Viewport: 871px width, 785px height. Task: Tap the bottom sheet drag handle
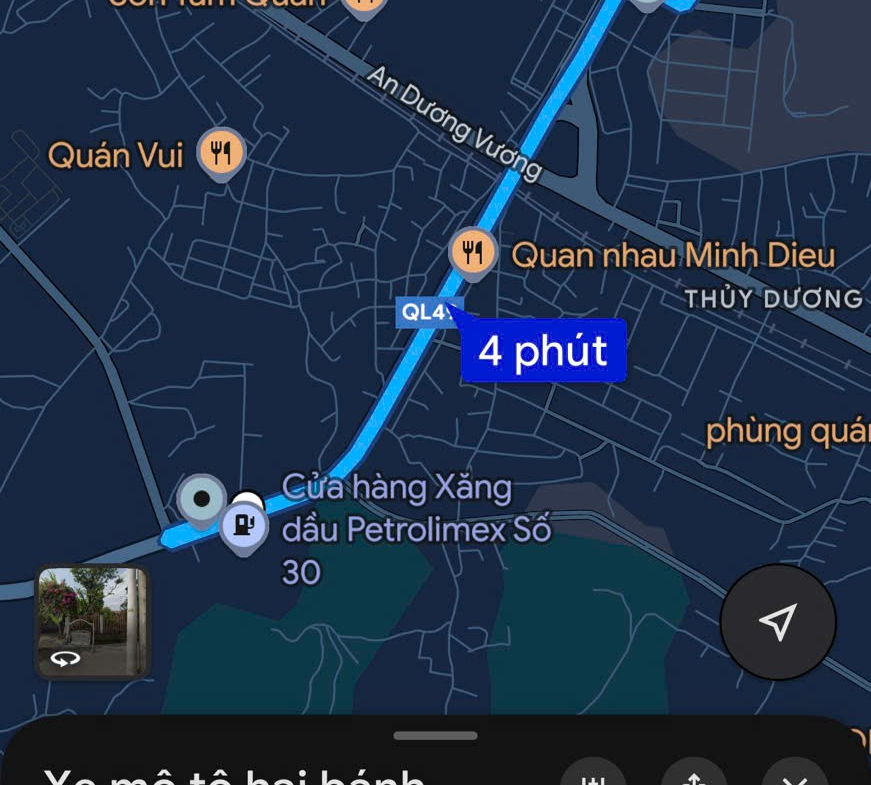435,737
